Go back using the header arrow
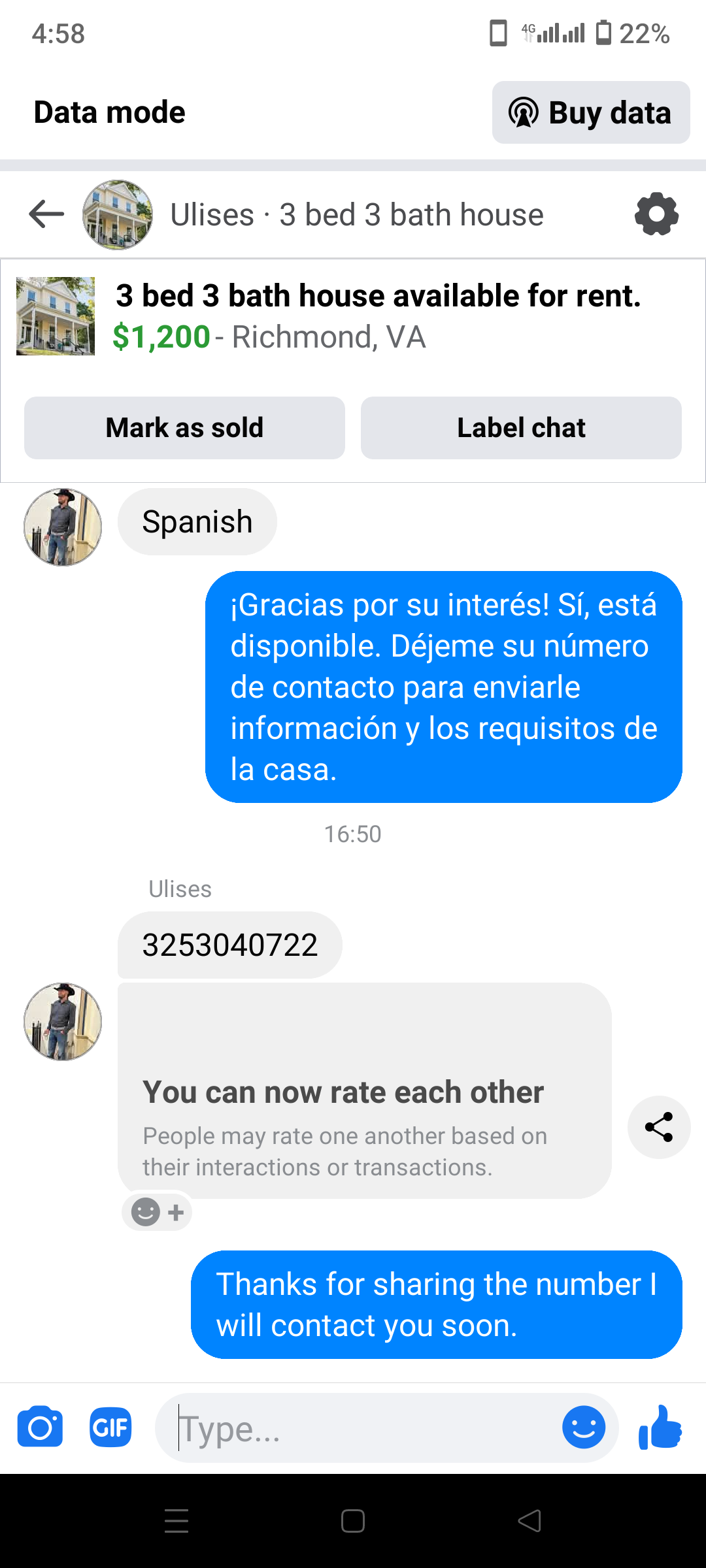 pyautogui.click(x=46, y=214)
